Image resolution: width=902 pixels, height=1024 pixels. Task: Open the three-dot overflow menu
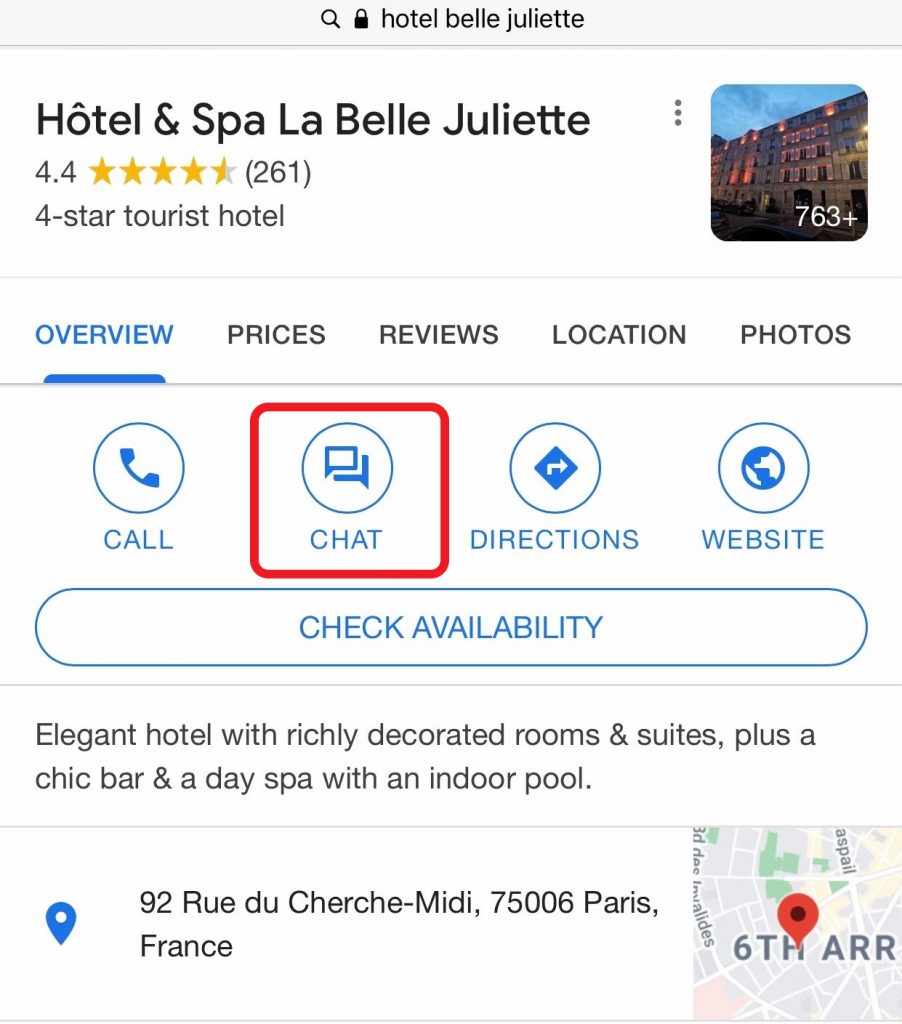tap(678, 113)
